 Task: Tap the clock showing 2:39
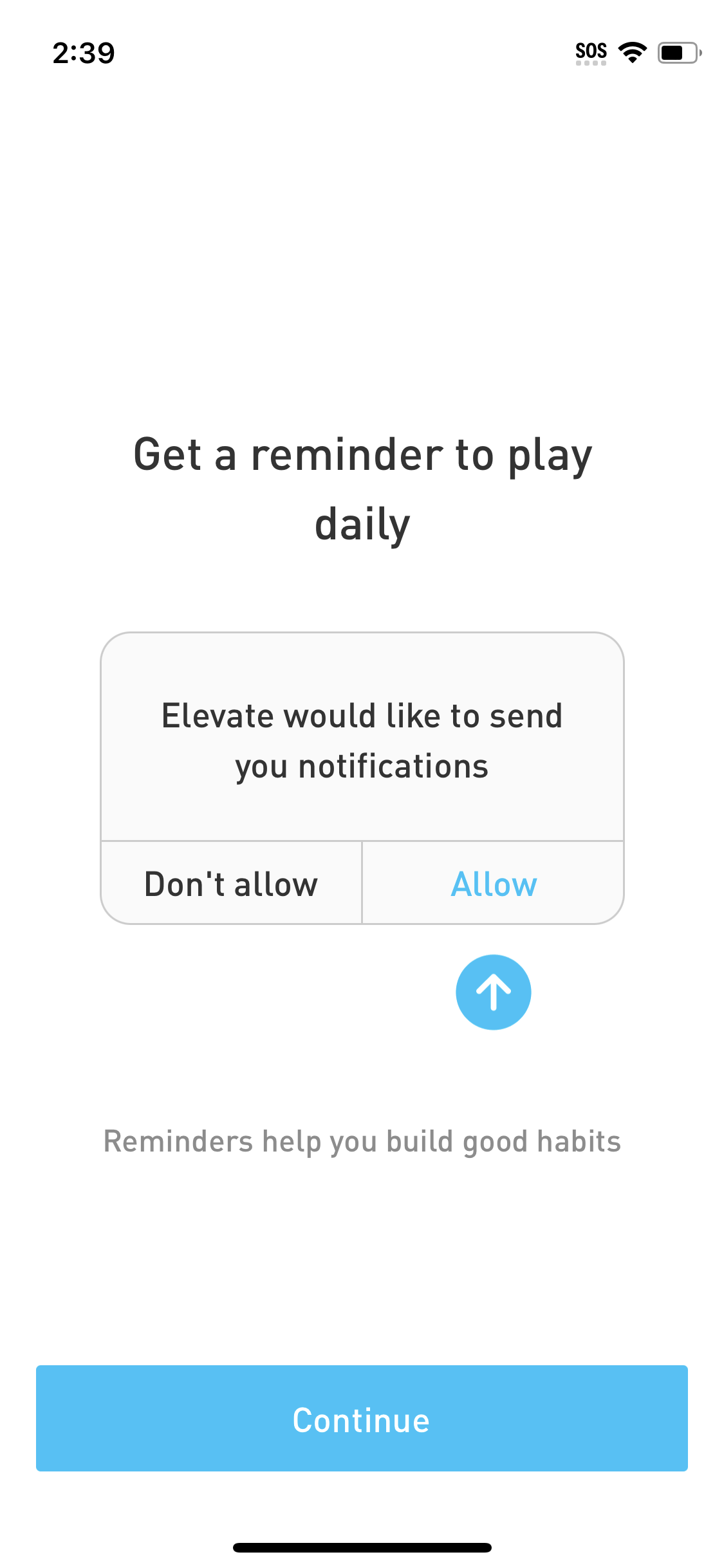click(84, 53)
